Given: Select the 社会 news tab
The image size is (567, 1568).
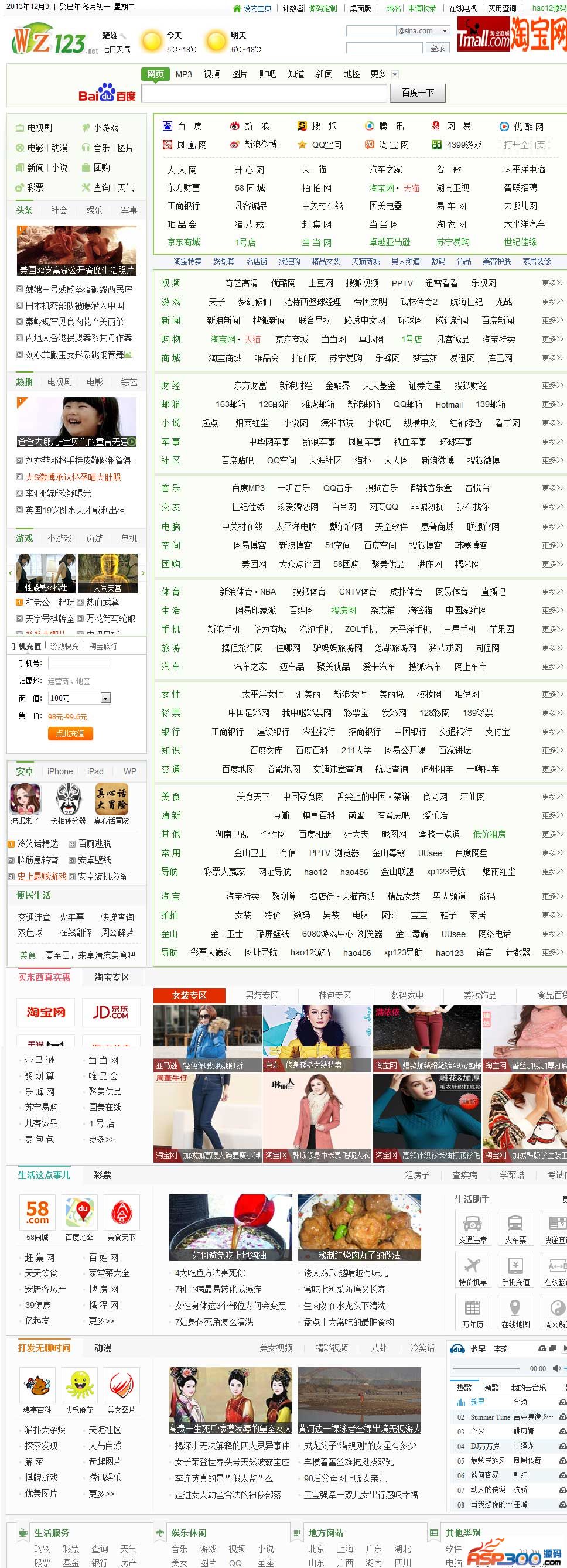Looking at the screenshot, I should point(59,210).
